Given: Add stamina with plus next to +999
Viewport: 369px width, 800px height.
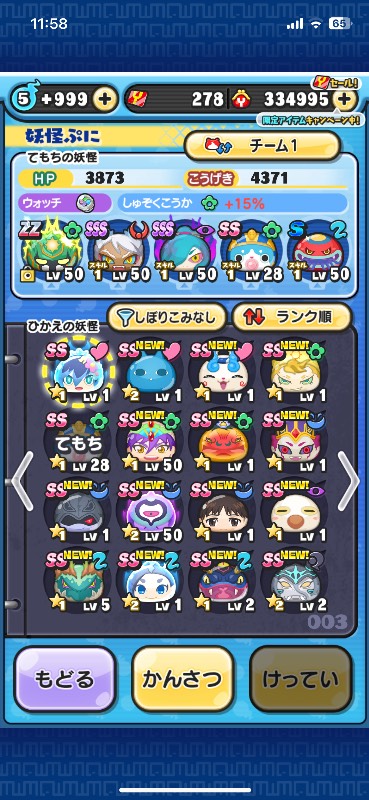Looking at the screenshot, I should pos(105,99).
